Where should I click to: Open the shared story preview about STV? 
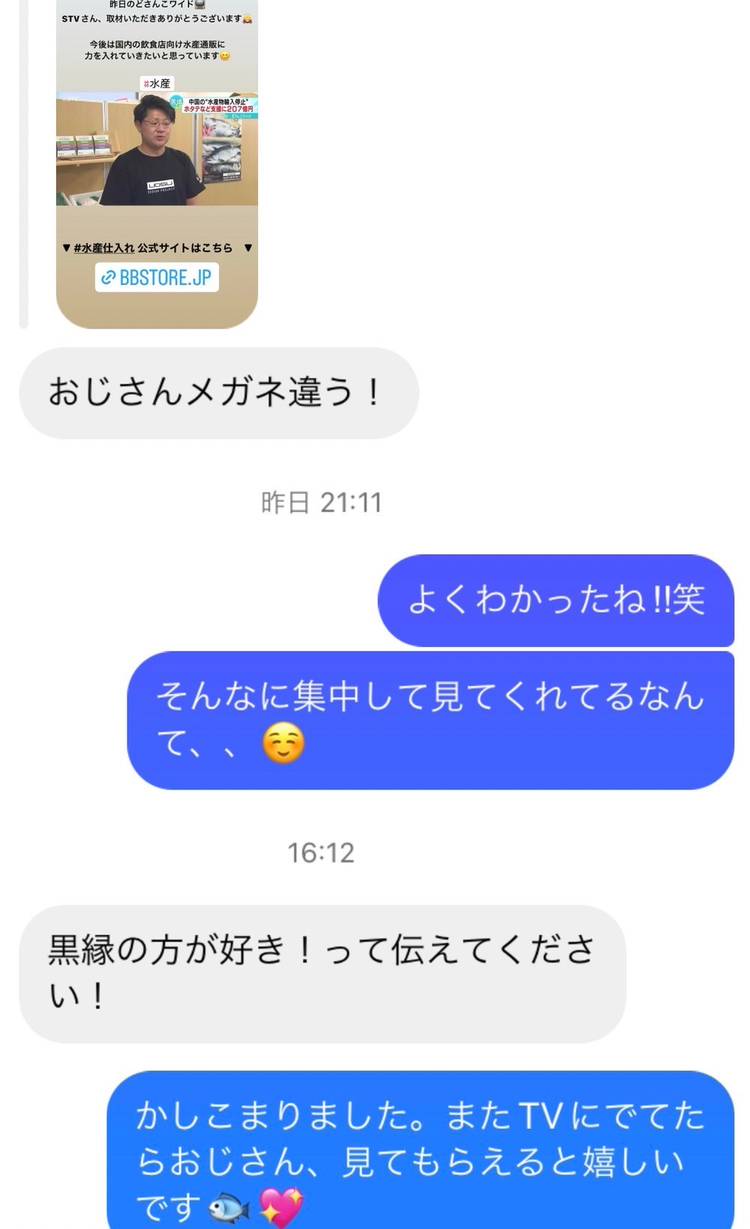[x=157, y=150]
